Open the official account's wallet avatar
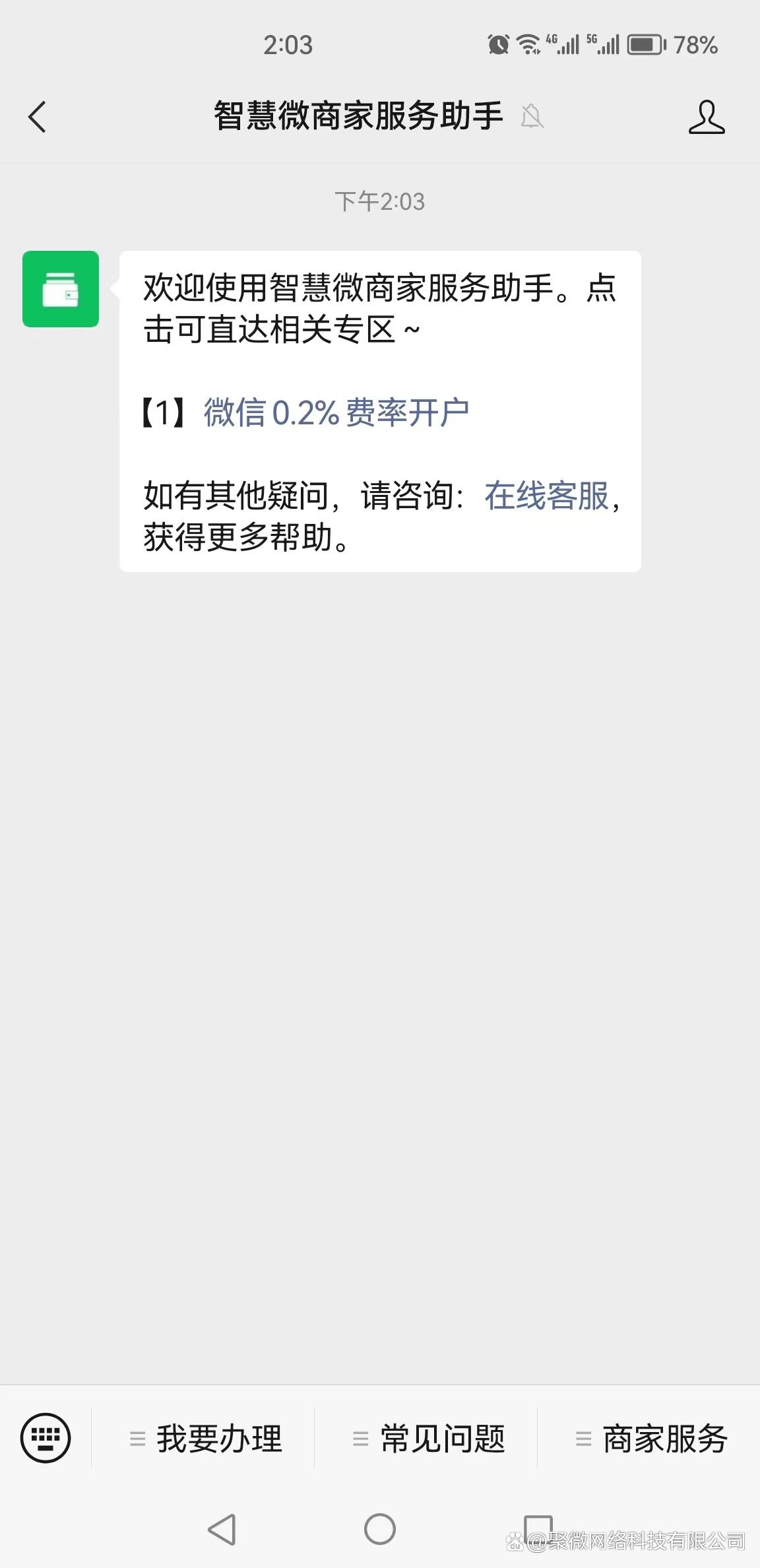 61,288
